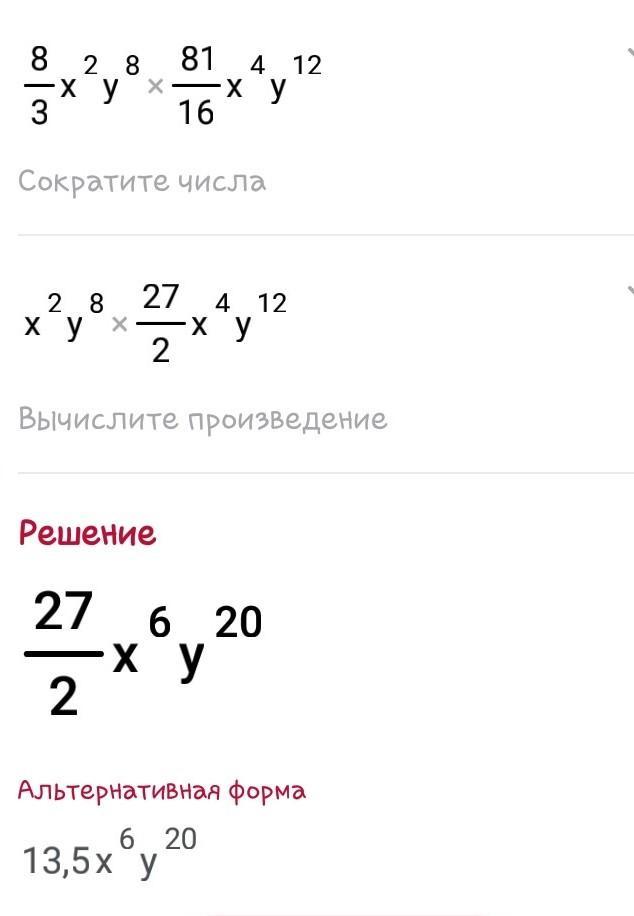Expand the 'Сократите числа' step
This screenshot has width=634, height=916.
tap(628, 52)
